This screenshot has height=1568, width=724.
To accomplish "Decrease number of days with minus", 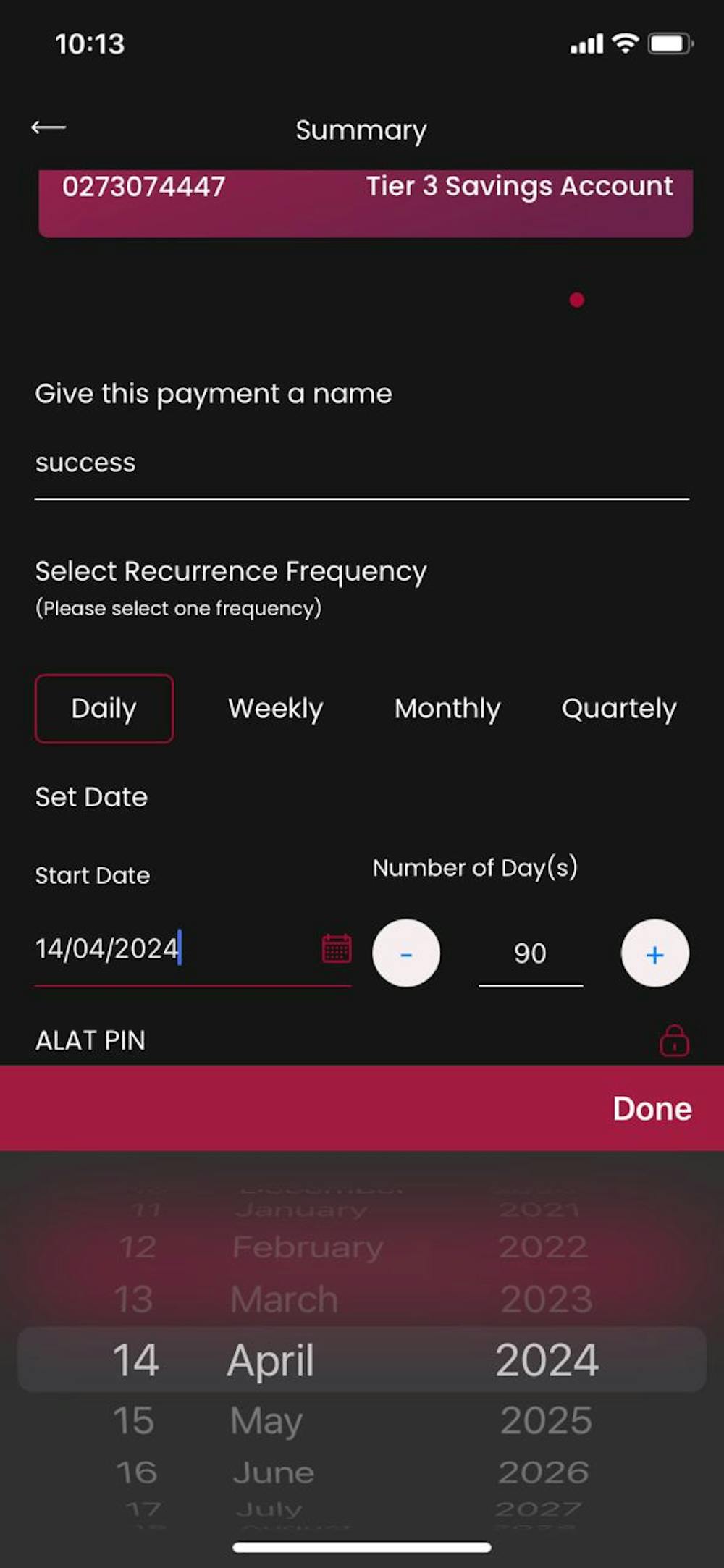I will click(x=406, y=953).
